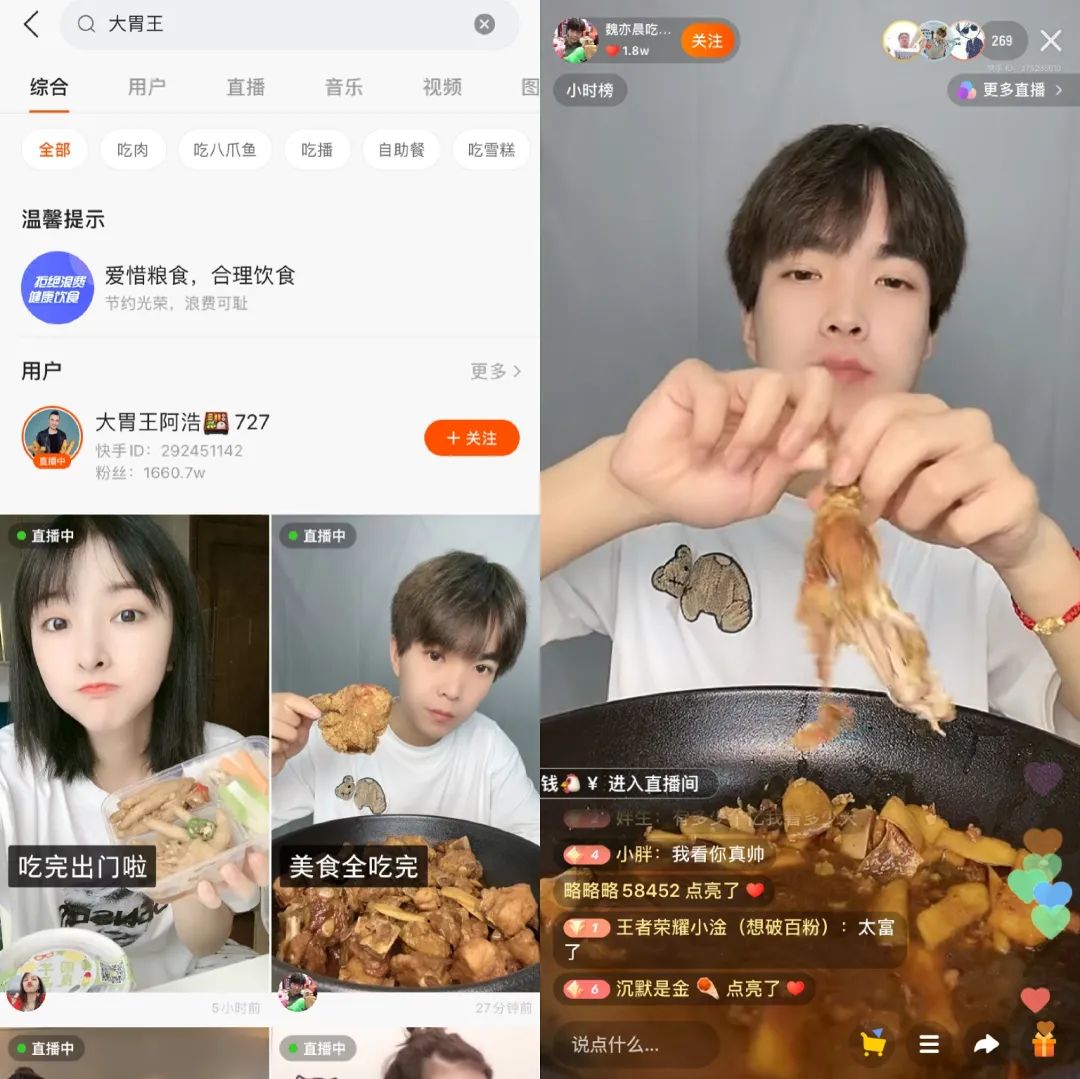View 更多 users
This screenshot has height=1079, width=1080.
(x=496, y=371)
